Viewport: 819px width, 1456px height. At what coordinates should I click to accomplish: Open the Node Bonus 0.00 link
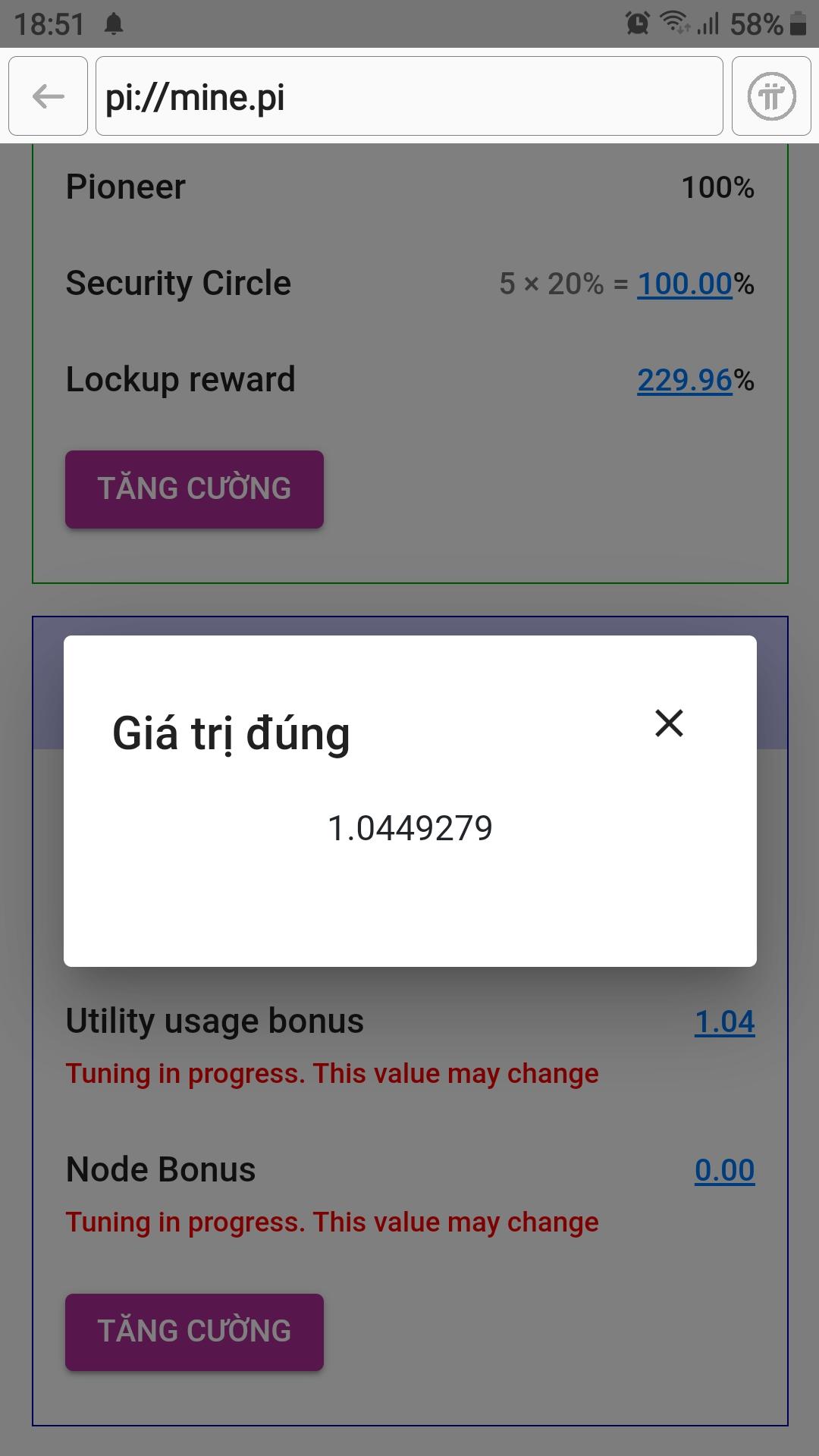[724, 1170]
